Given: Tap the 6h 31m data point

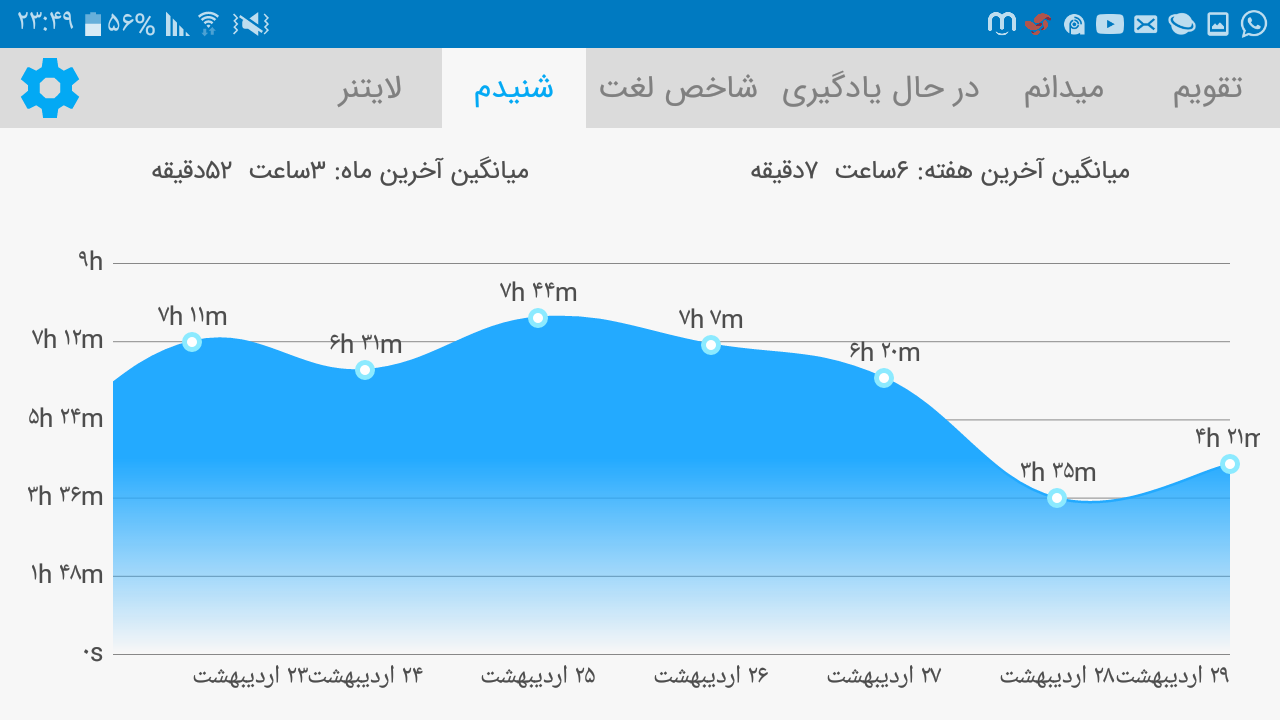Looking at the screenshot, I should (365, 370).
